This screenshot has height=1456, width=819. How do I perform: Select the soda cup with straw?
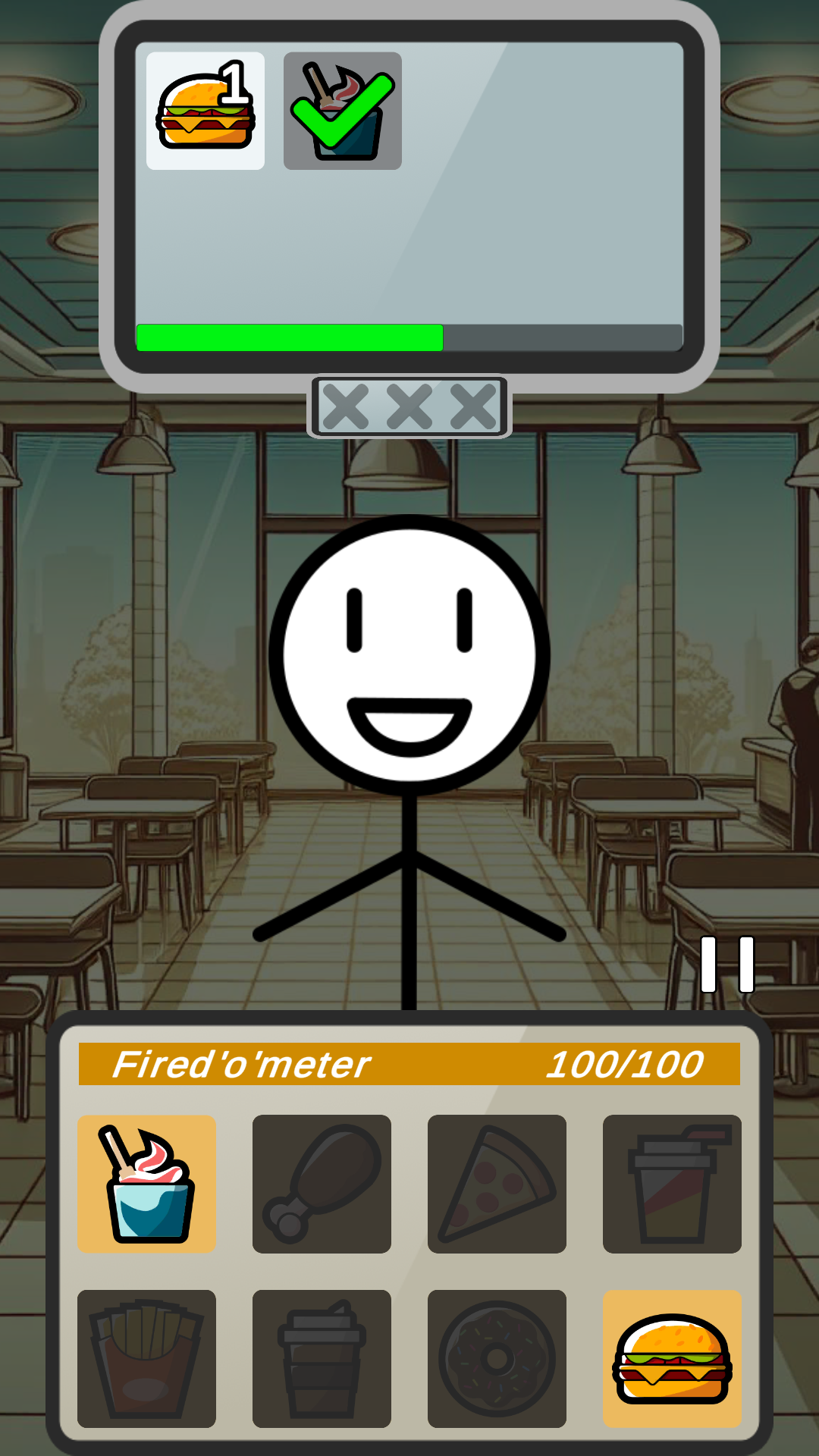click(672, 1184)
